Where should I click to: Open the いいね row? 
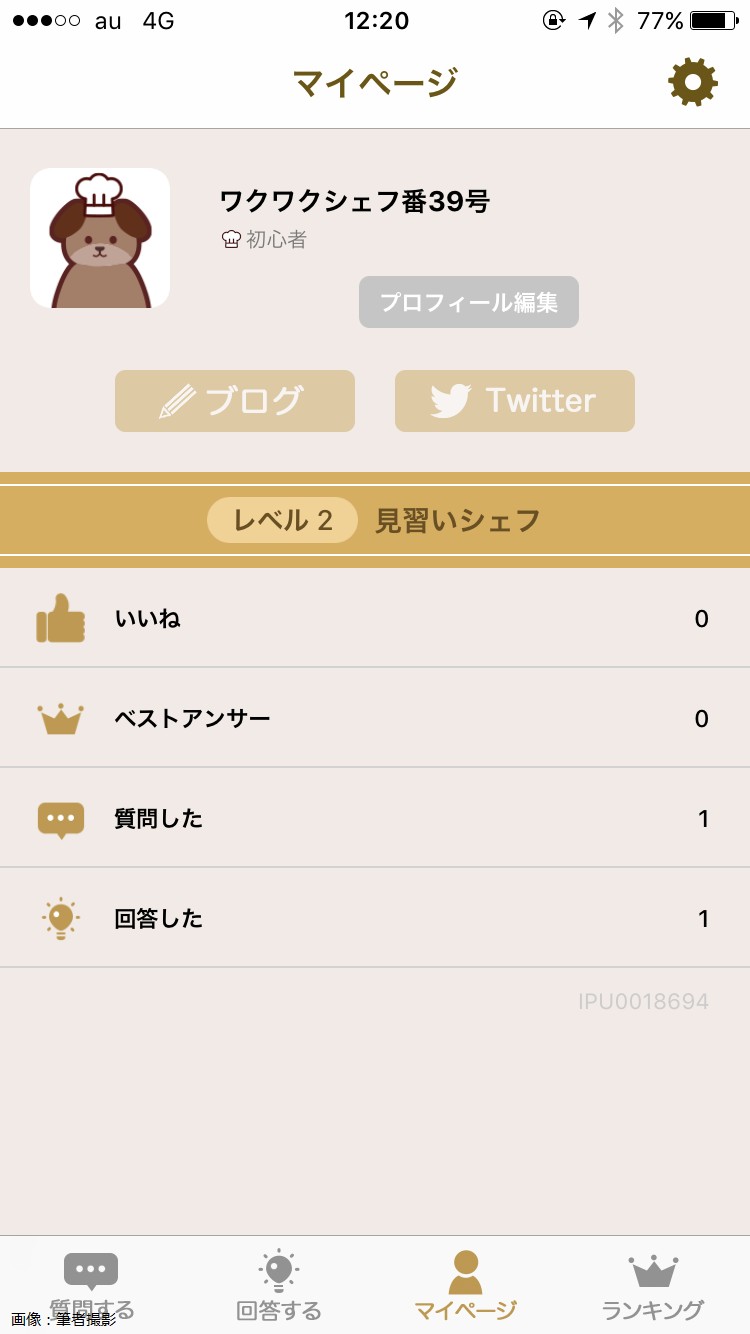click(375, 619)
